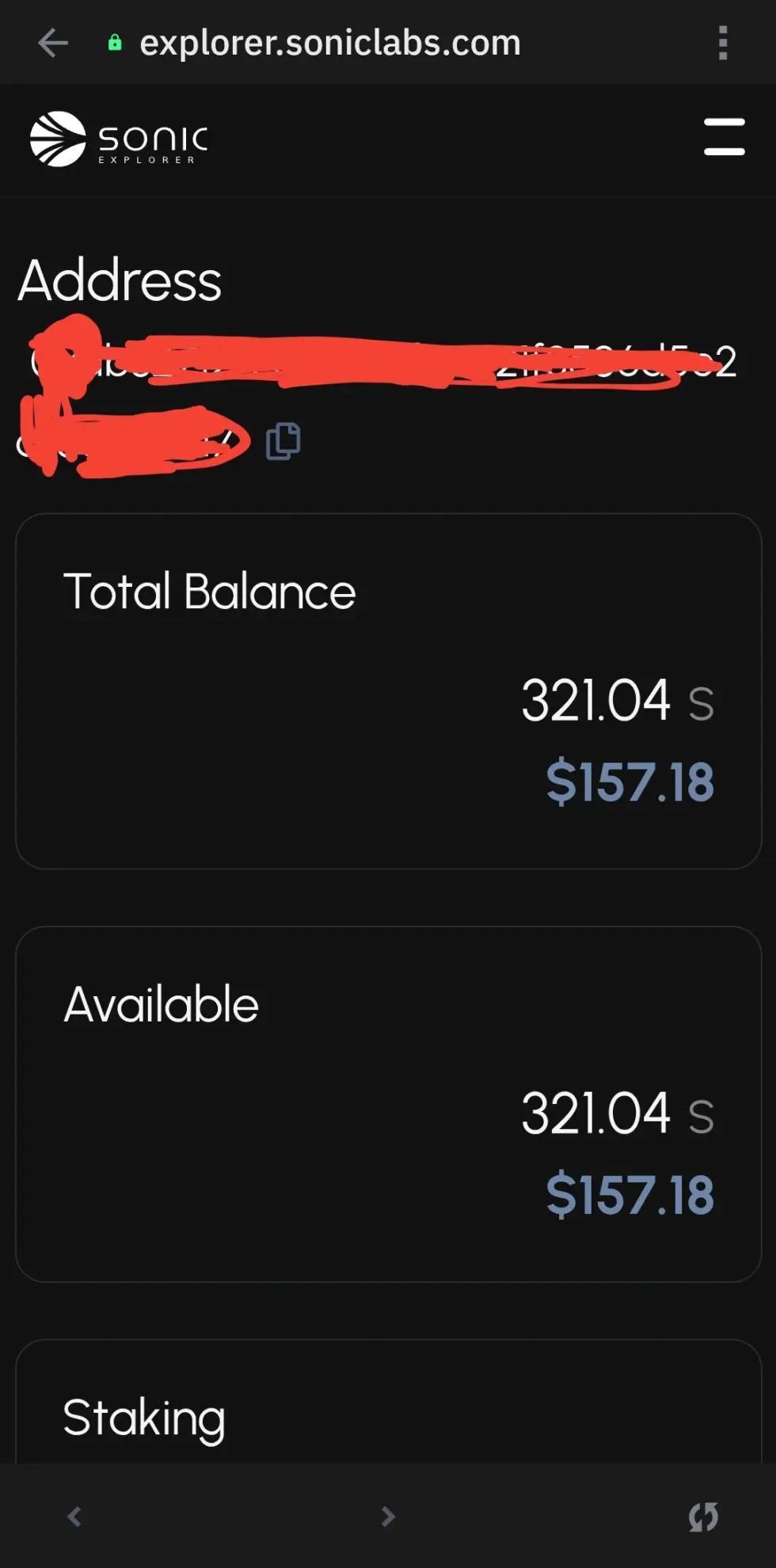Go back using the browser back arrow
Screen dimensions: 776x1568
(53, 43)
